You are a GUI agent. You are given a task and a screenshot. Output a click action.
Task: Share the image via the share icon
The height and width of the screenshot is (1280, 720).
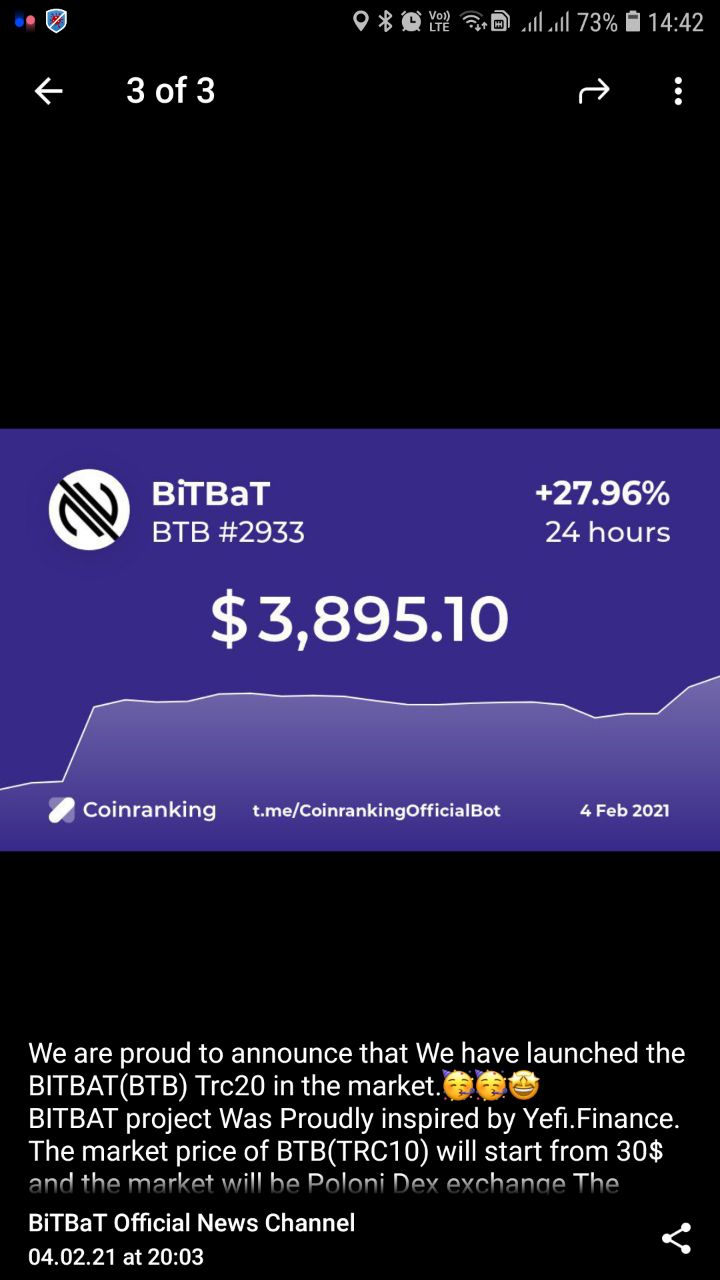click(676, 1238)
